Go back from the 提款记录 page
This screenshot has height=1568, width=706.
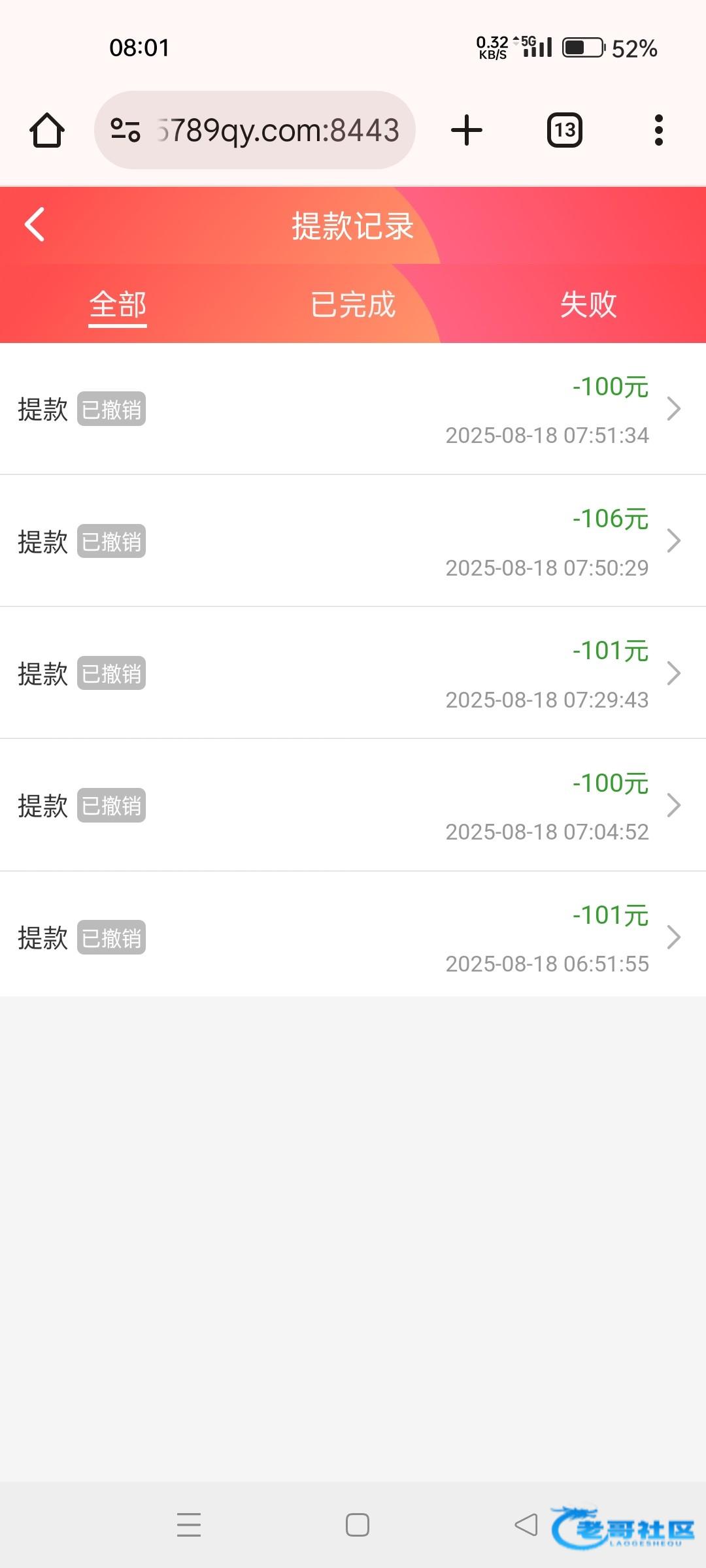pos(35,225)
